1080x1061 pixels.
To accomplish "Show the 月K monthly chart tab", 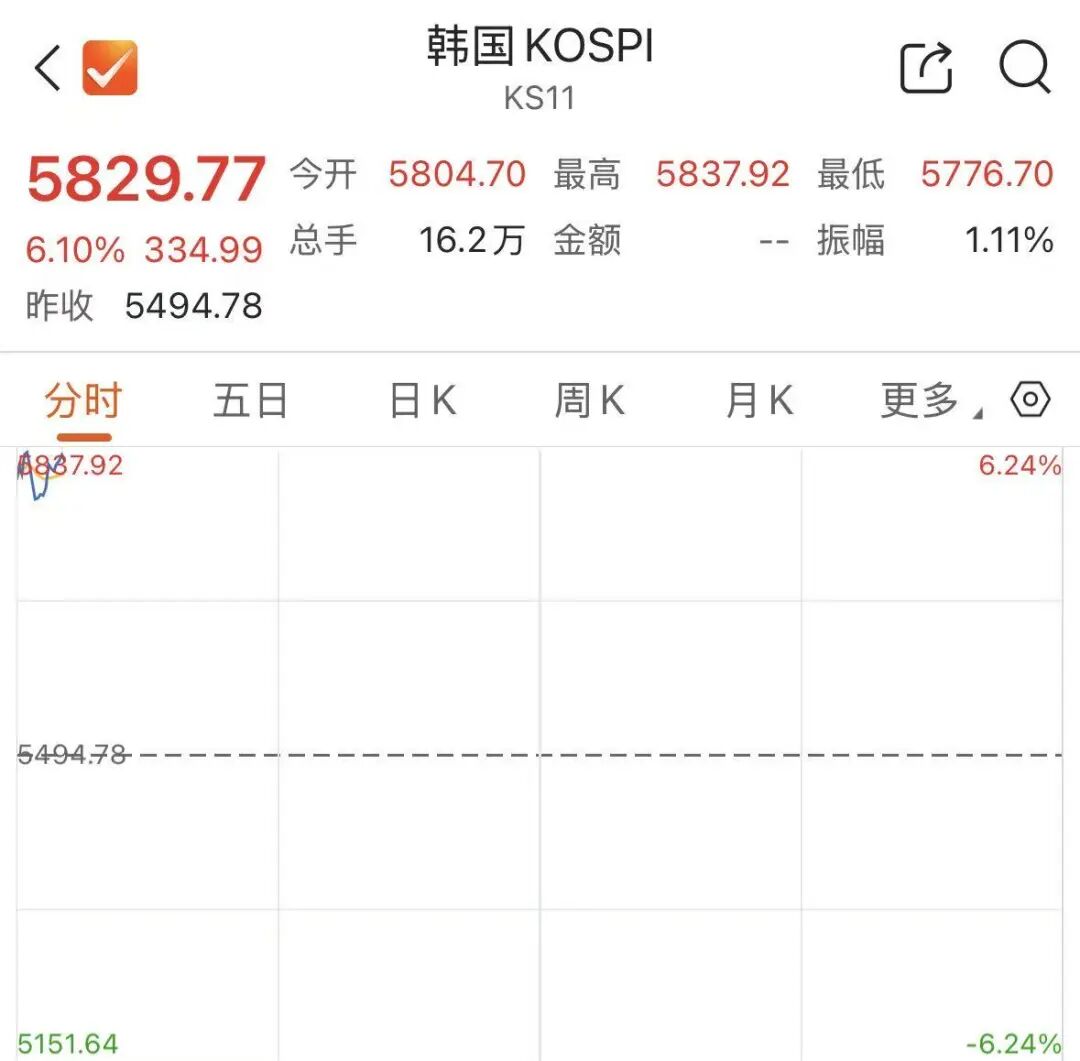I will tap(759, 402).
